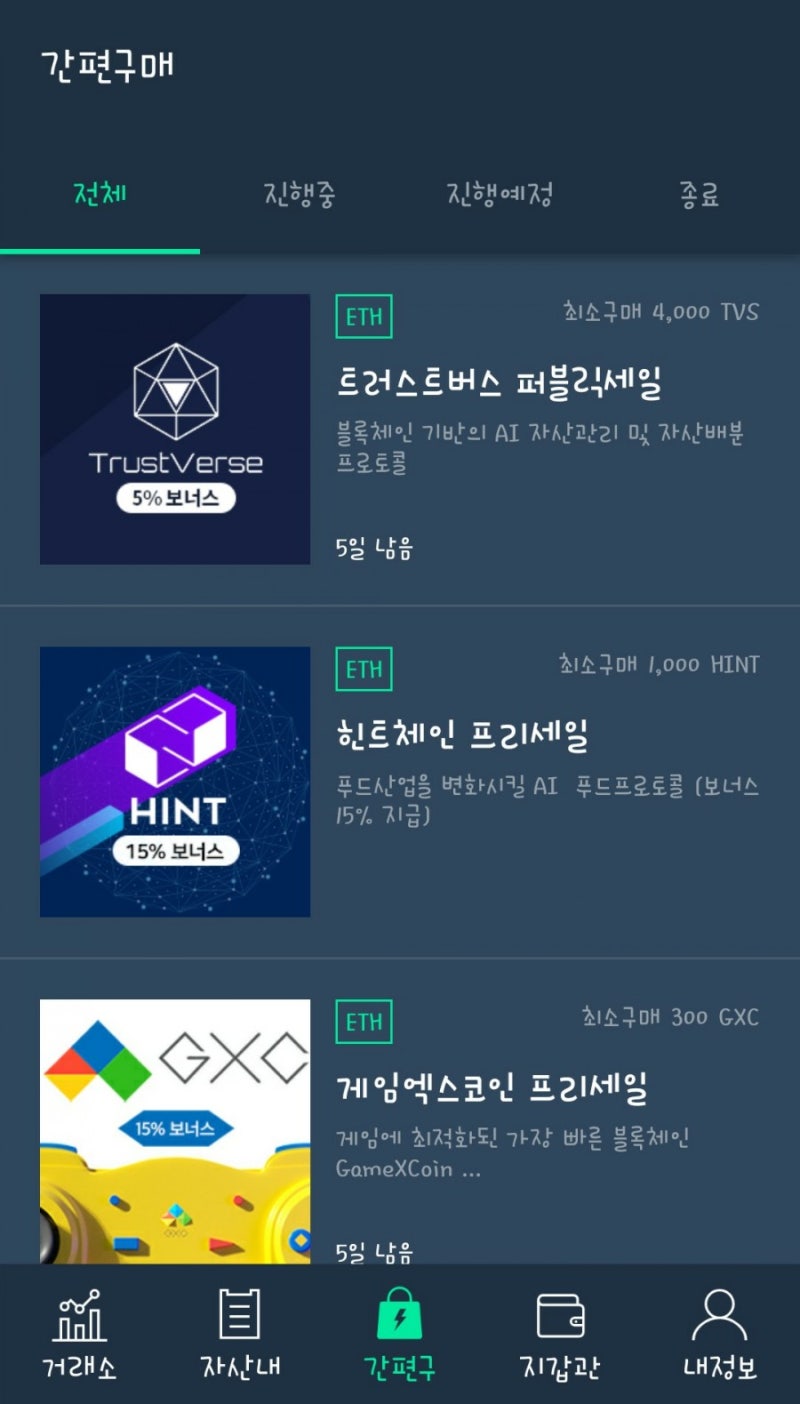This screenshot has width=800, height=1404.
Task: Tap the TrustVerse 5% 보너스 thumbnail
Action: coord(174,430)
